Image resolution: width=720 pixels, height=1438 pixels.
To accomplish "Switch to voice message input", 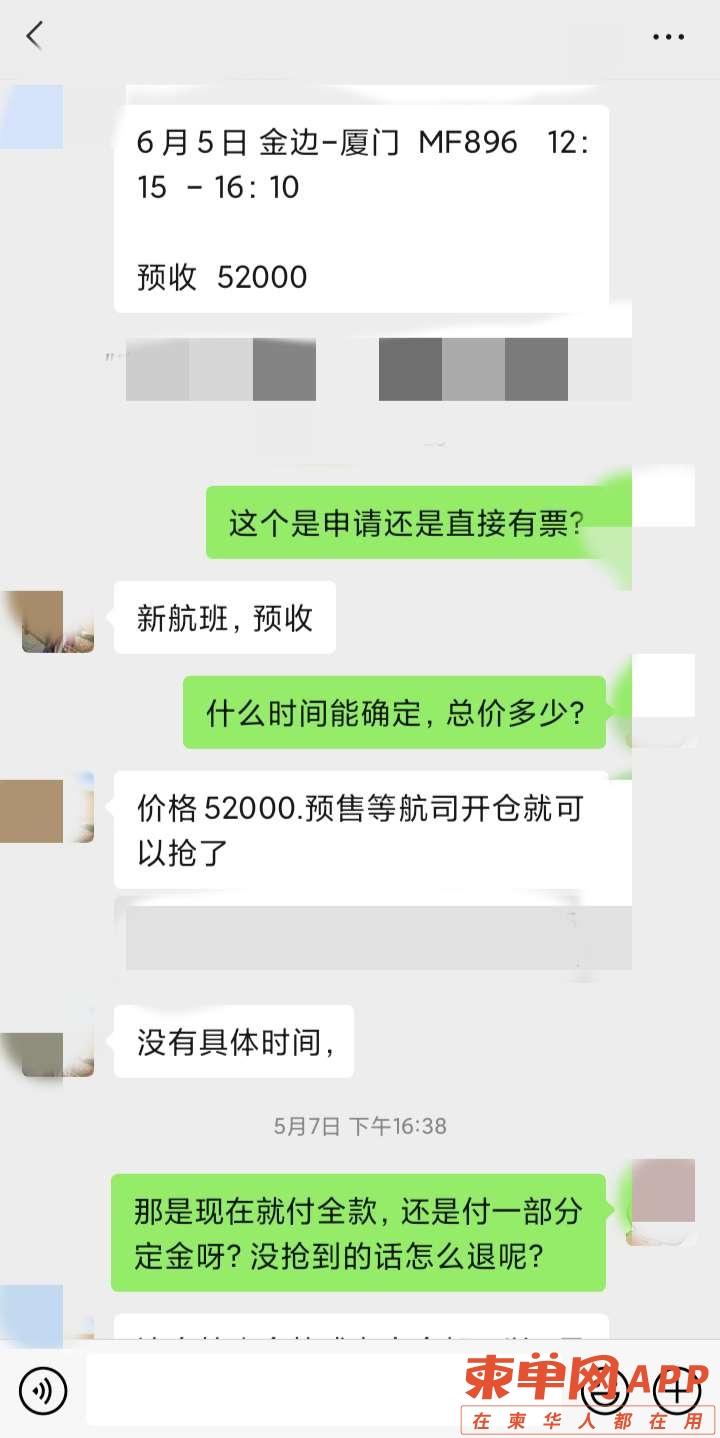I will point(43,1390).
